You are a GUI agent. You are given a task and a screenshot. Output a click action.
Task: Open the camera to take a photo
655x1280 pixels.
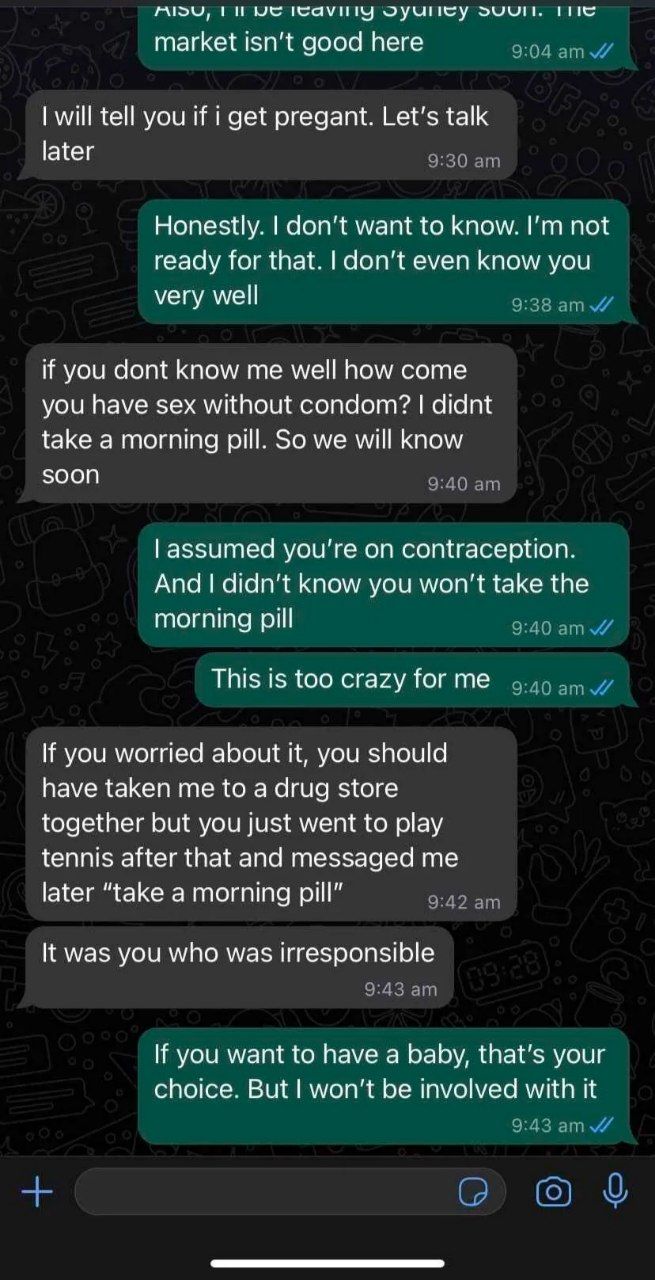click(553, 1191)
